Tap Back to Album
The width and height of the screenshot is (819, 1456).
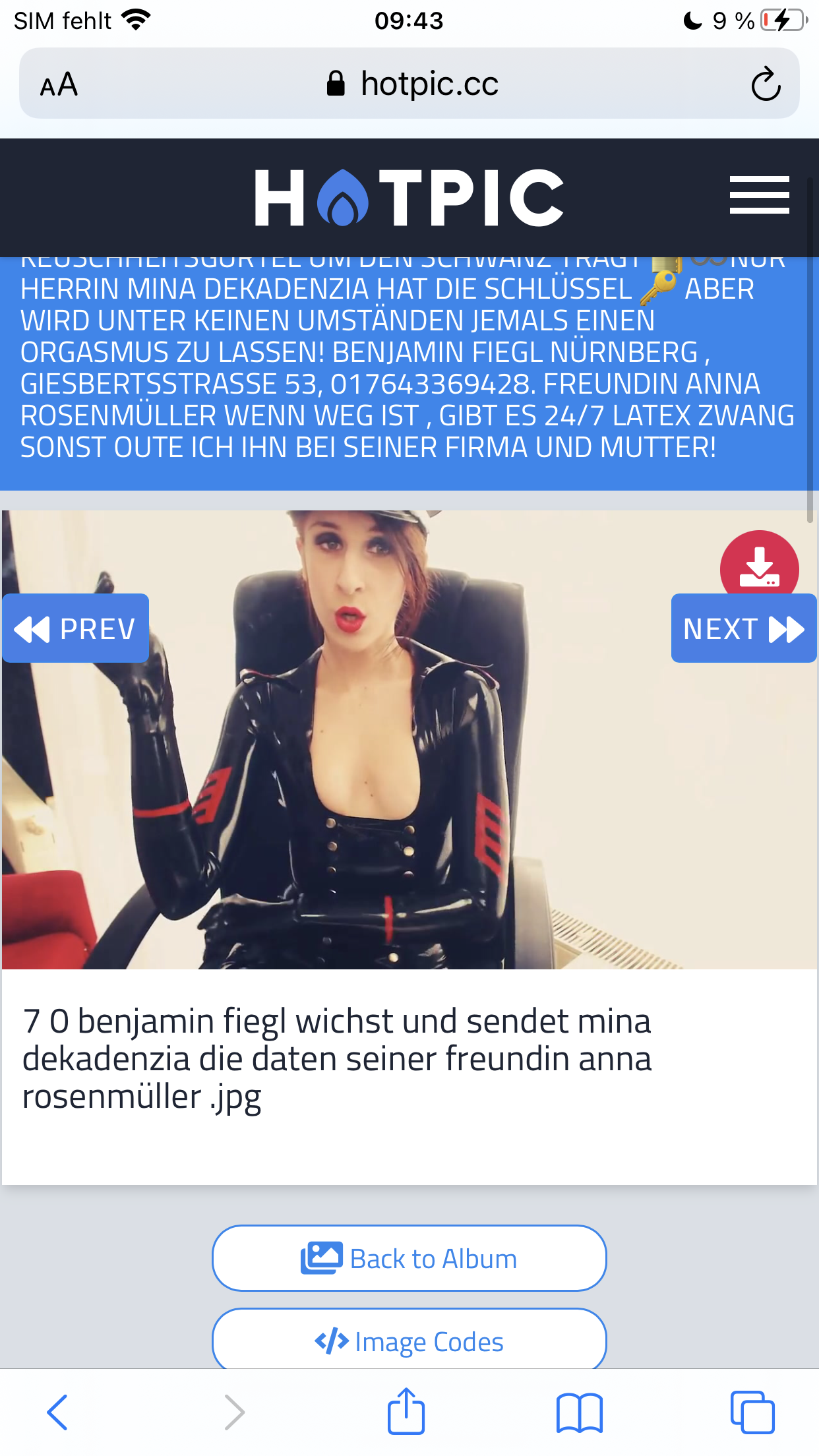pos(409,1258)
